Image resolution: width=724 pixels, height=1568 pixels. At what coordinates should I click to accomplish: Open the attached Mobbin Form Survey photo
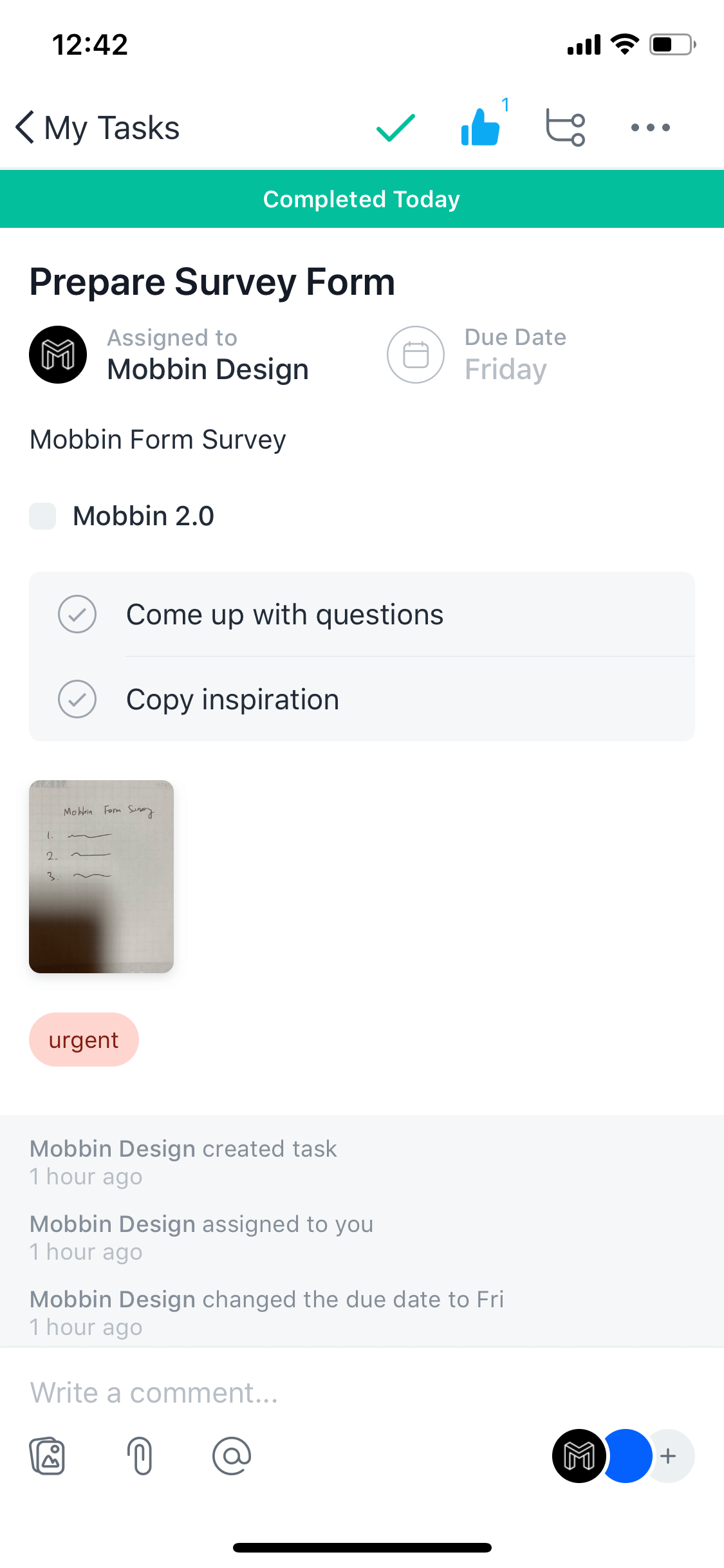point(102,877)
